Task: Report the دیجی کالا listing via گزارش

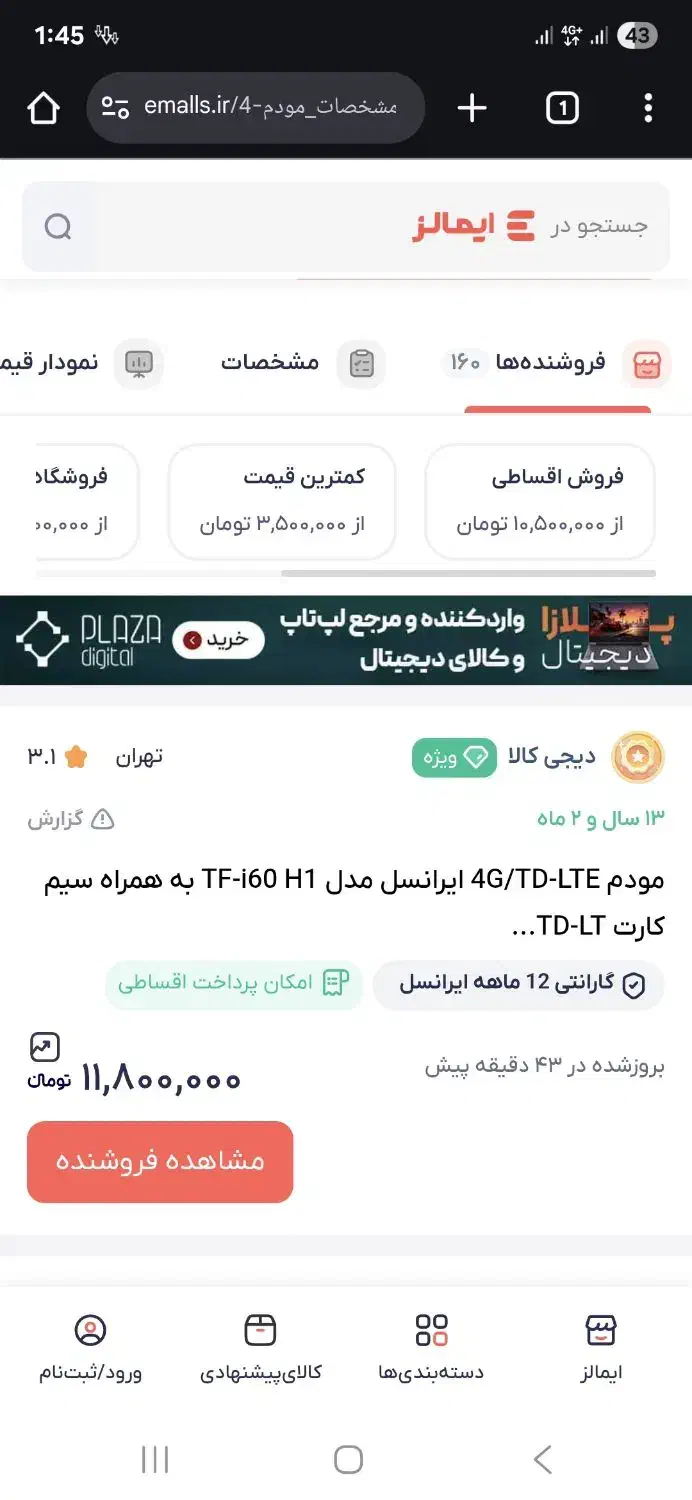Action: (x=71, y=820)
